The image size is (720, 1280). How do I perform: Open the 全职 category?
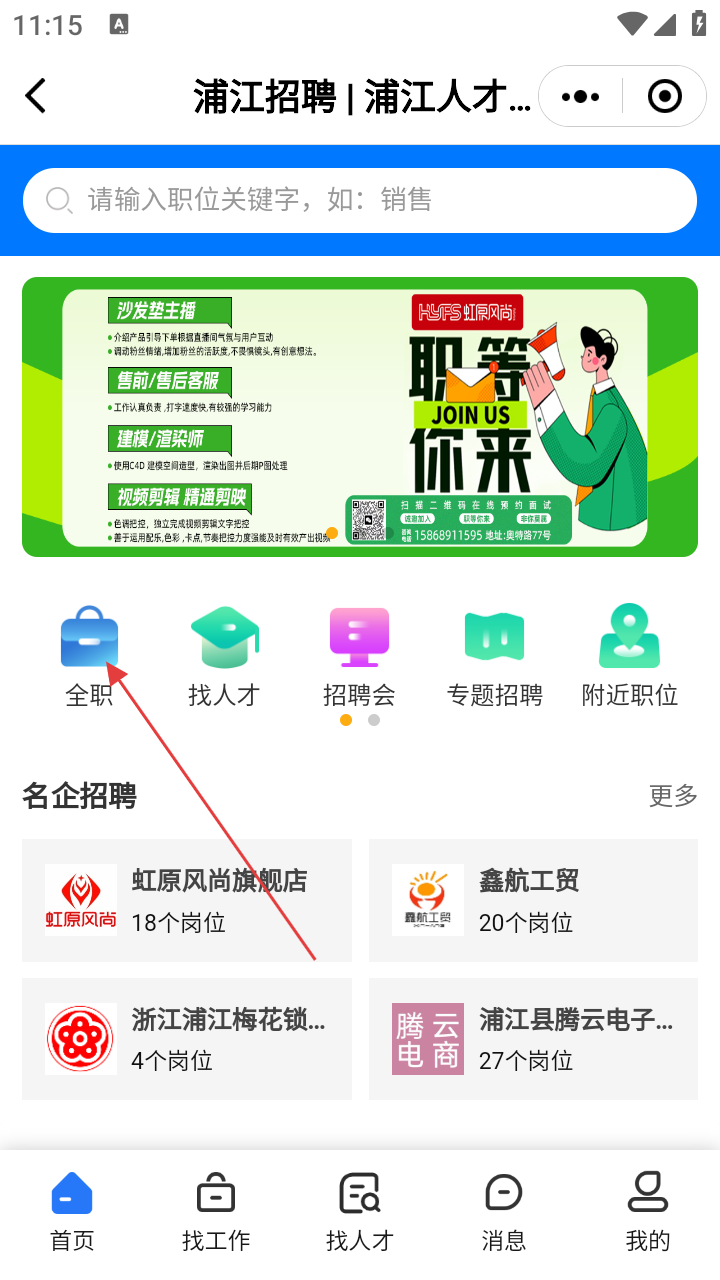pos(90,657)
